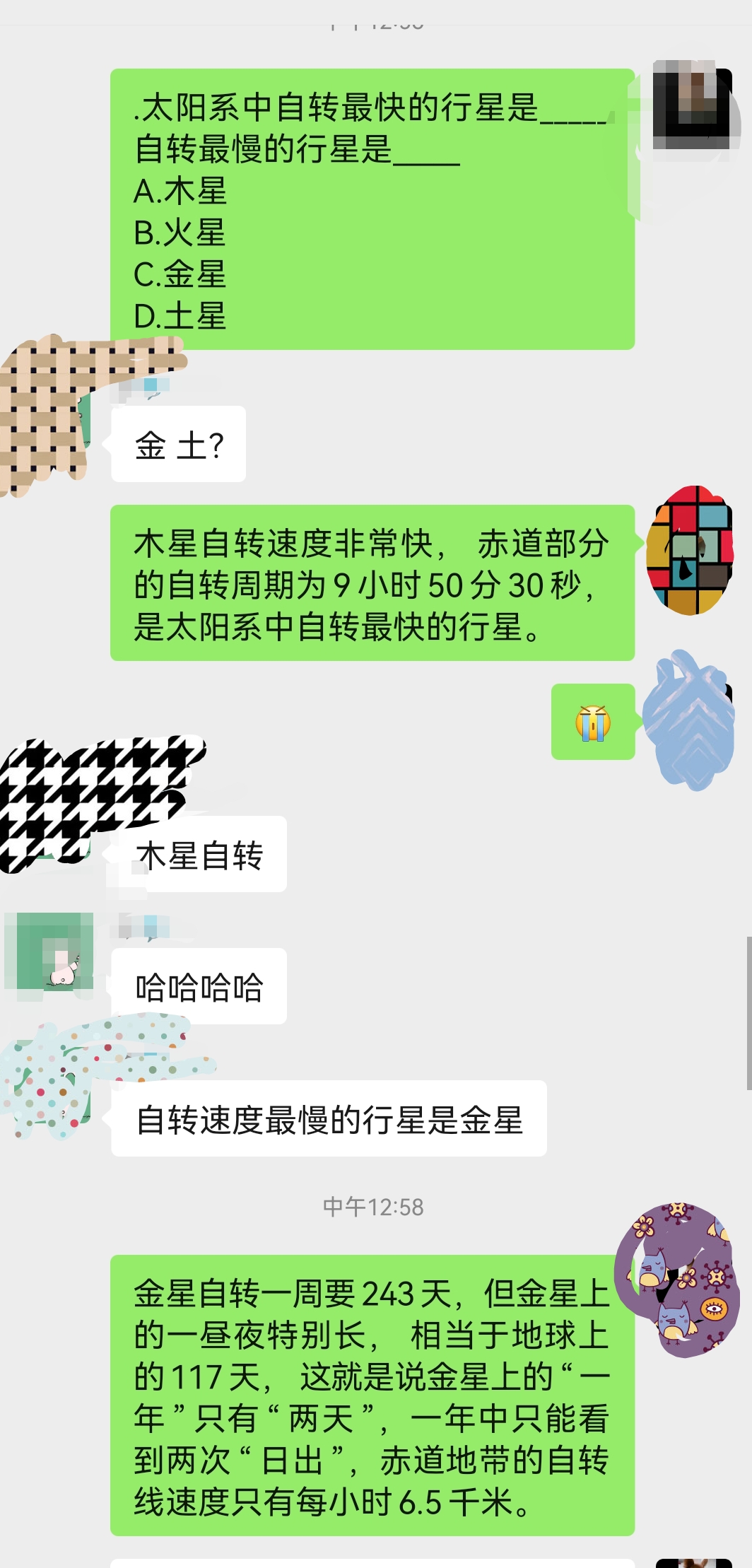Screen dimensions: 752x1568
Task: Open sender avatar beside the planet quiz question
Action: (x=691, y=107)
